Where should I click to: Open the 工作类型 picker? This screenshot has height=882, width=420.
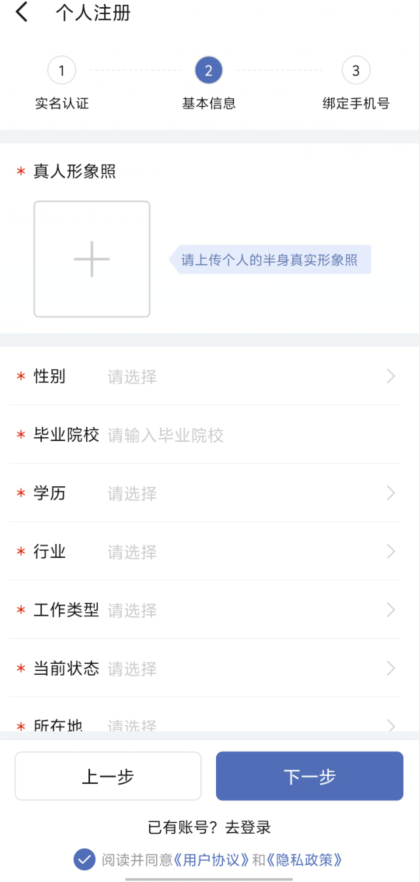point(205,610)
